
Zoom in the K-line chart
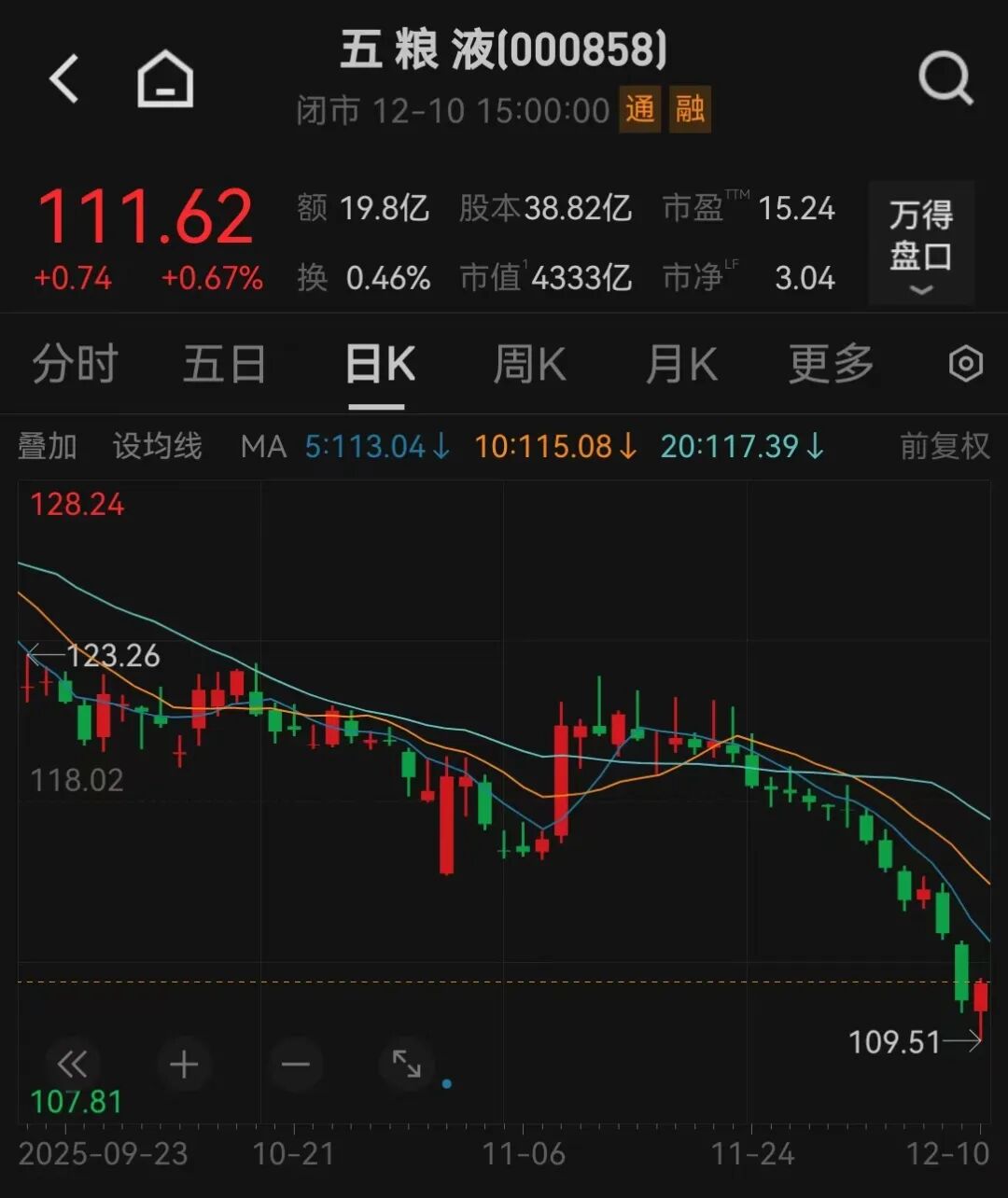coord(184,1064)
